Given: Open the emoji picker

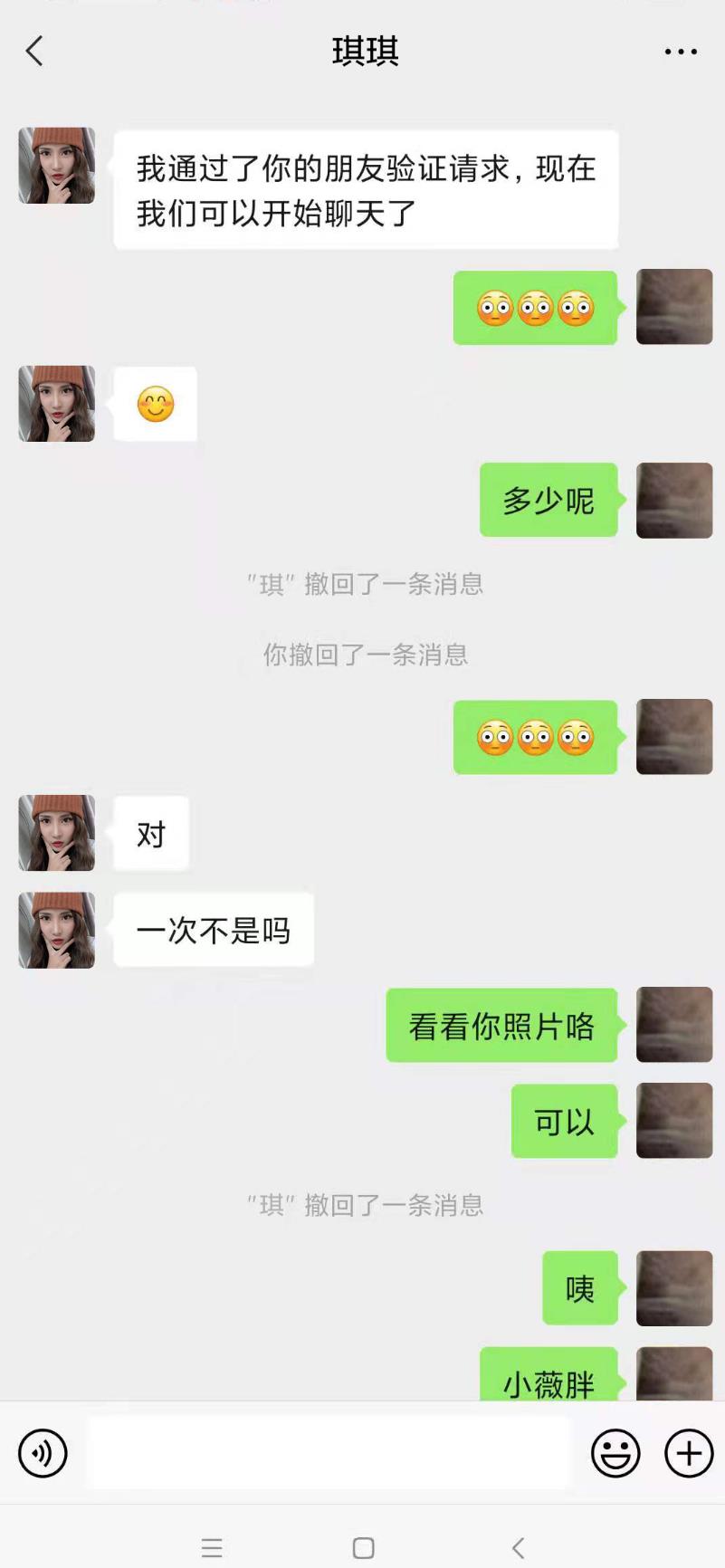Looking at the screenshot, I should click(613, 1453).
